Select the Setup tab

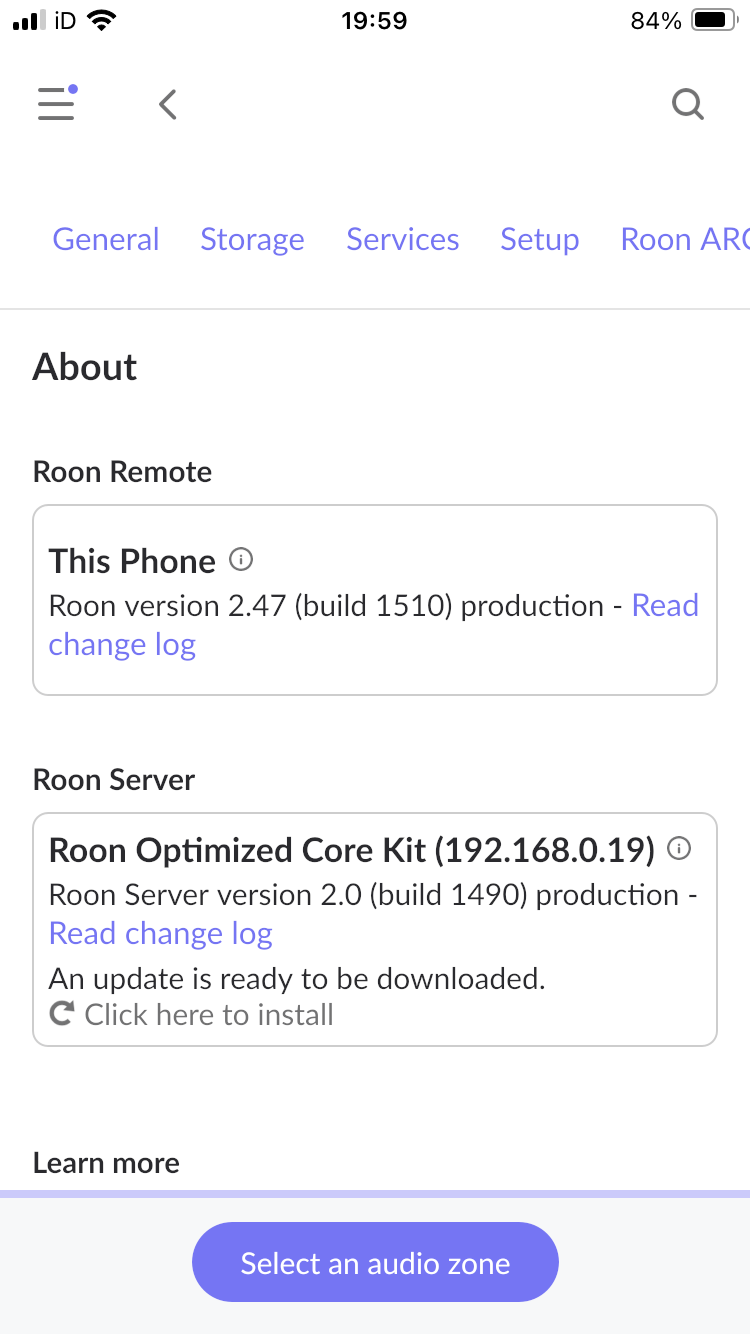540,239
